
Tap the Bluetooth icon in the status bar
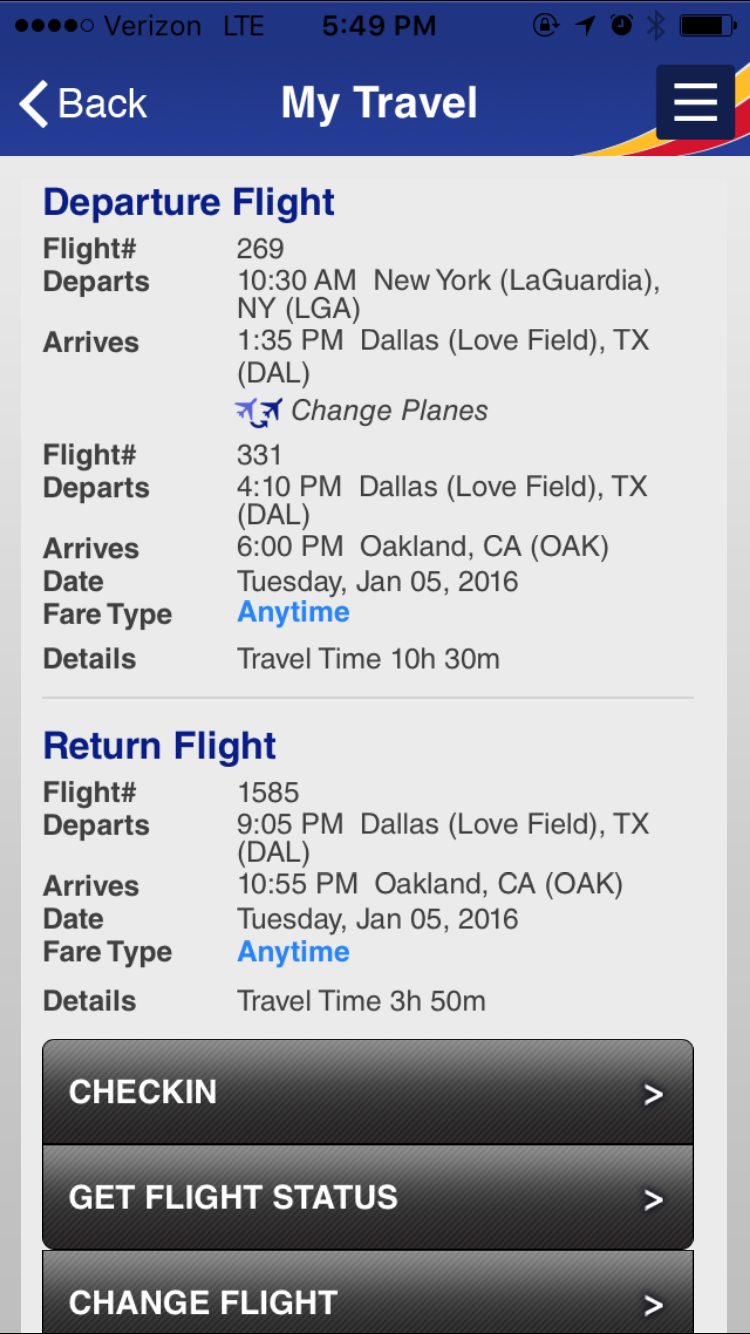click(655, 25)
